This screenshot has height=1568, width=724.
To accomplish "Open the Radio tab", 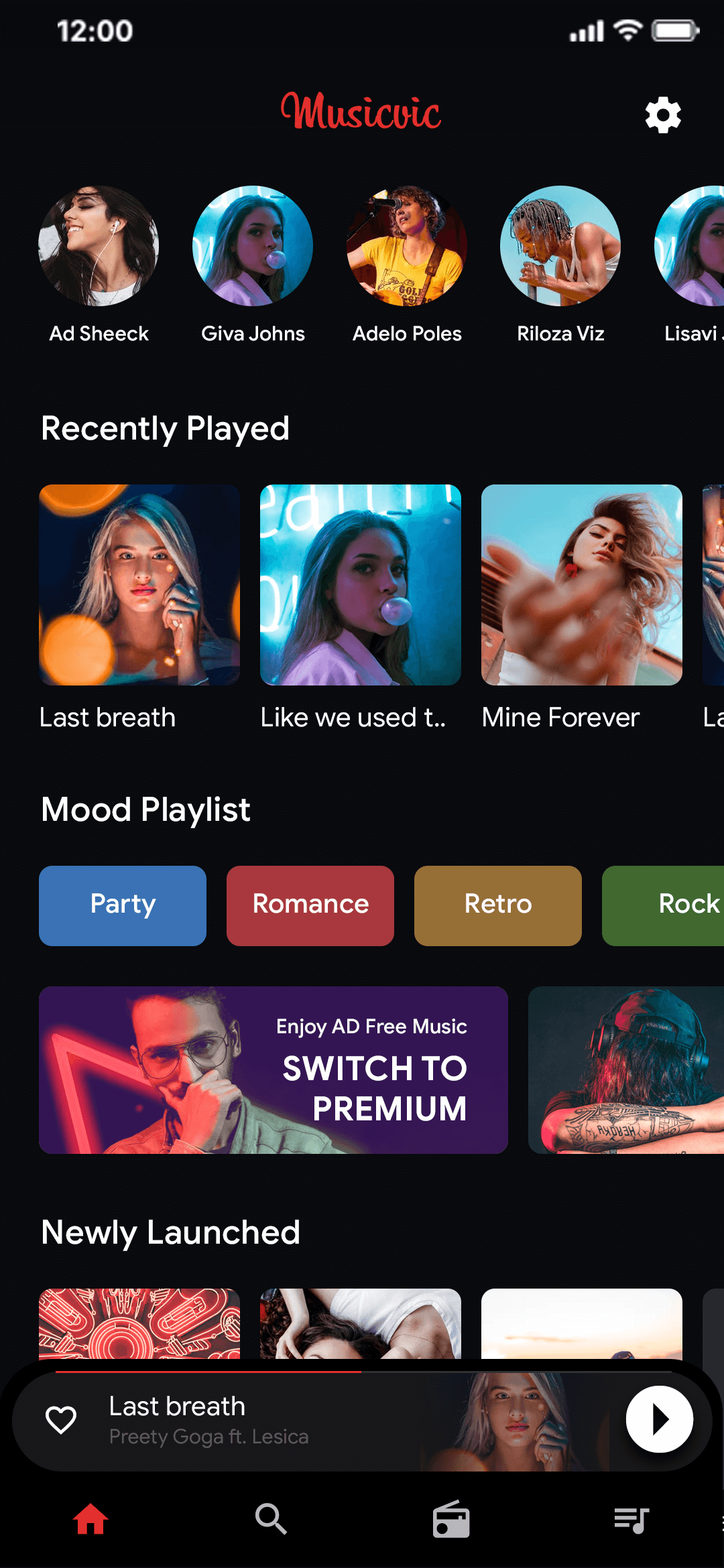I will point(451,1519).
